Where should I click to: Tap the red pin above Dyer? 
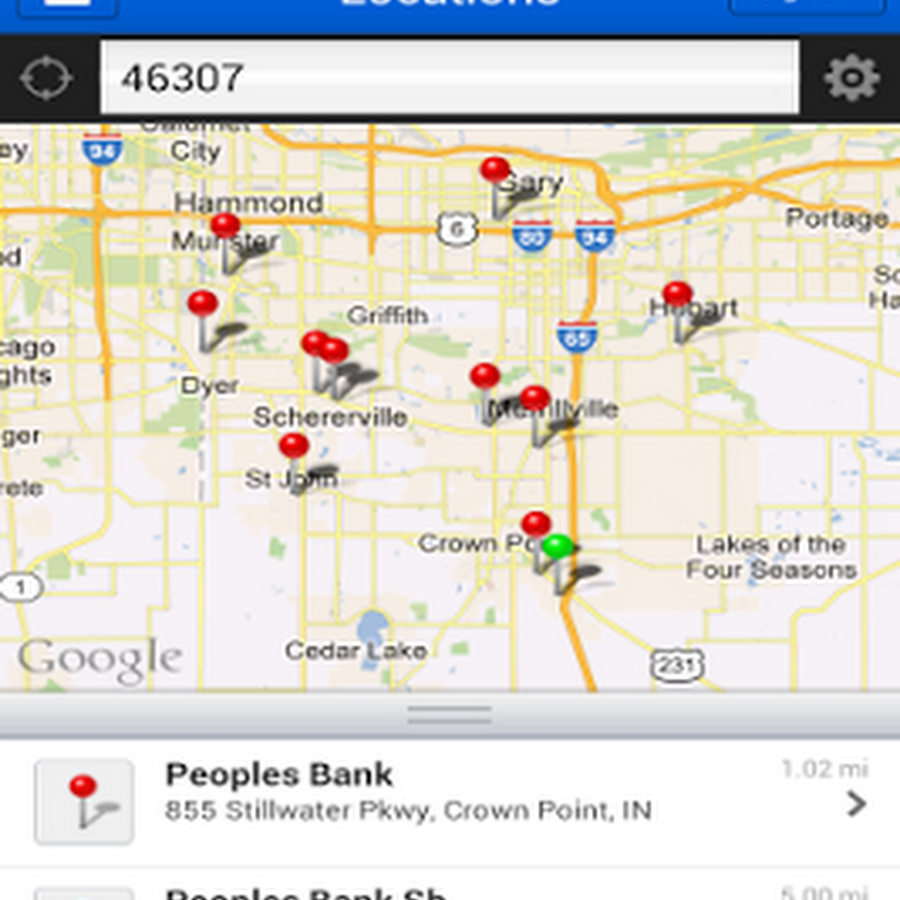203,304
